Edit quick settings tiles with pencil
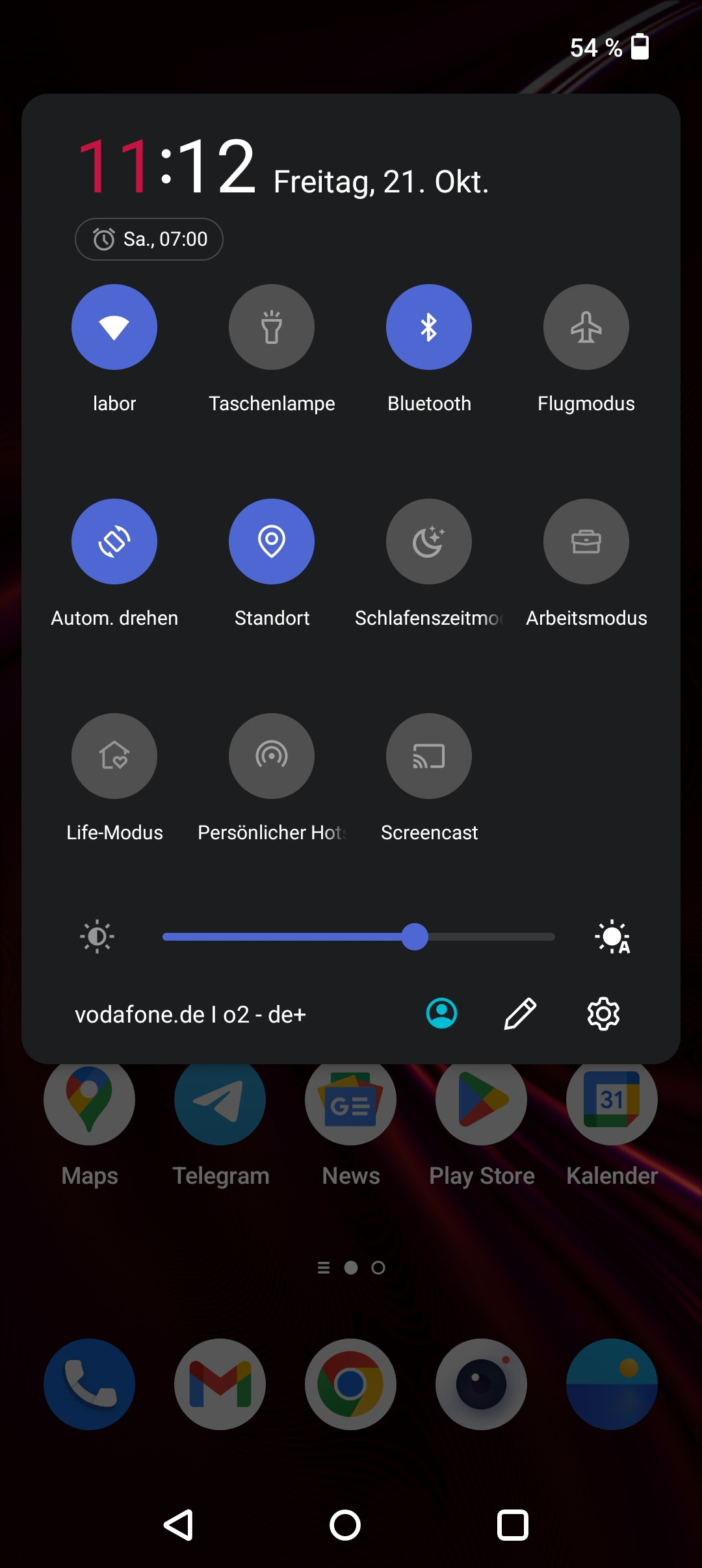The image size is (702, 1568). pos(521,1013)
